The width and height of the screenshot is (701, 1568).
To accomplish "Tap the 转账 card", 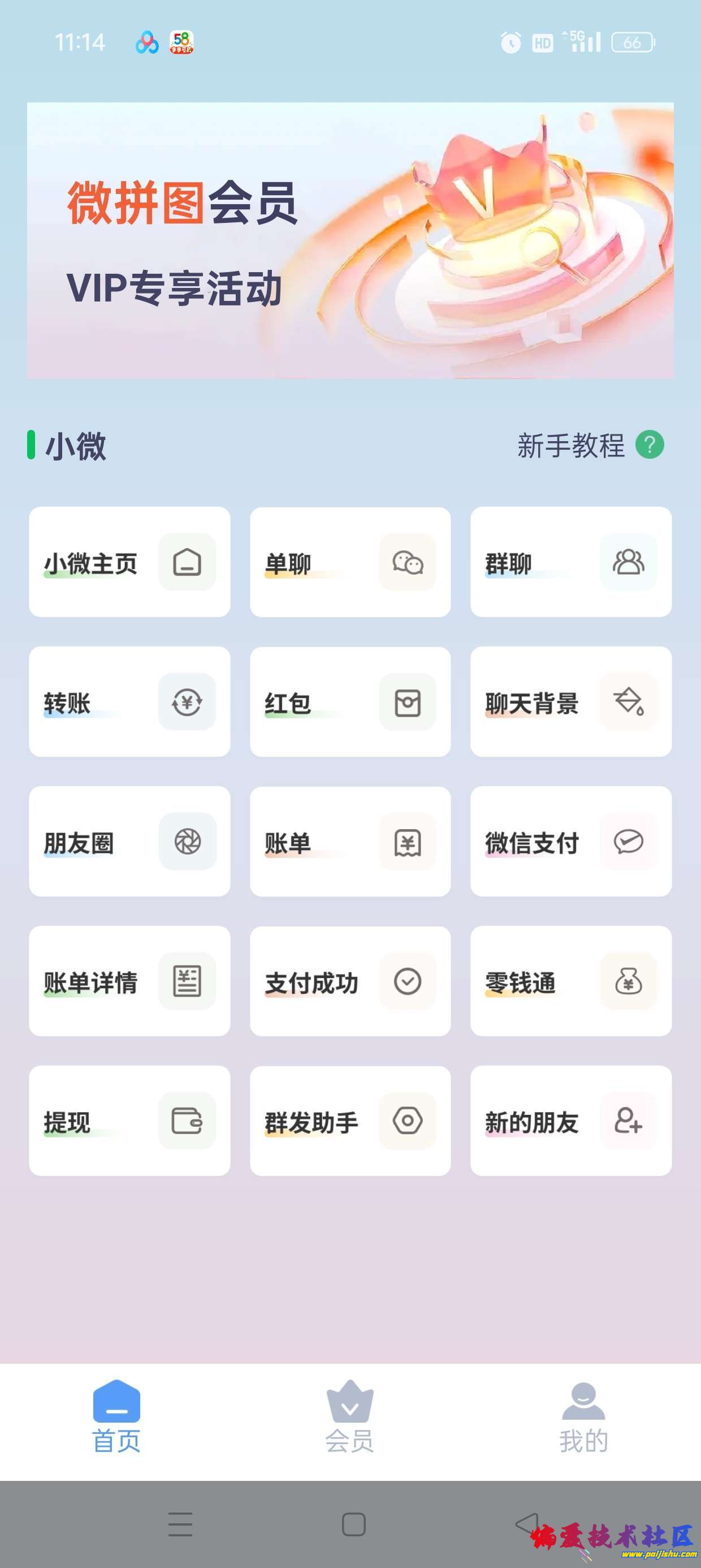I will coord(129,702).
